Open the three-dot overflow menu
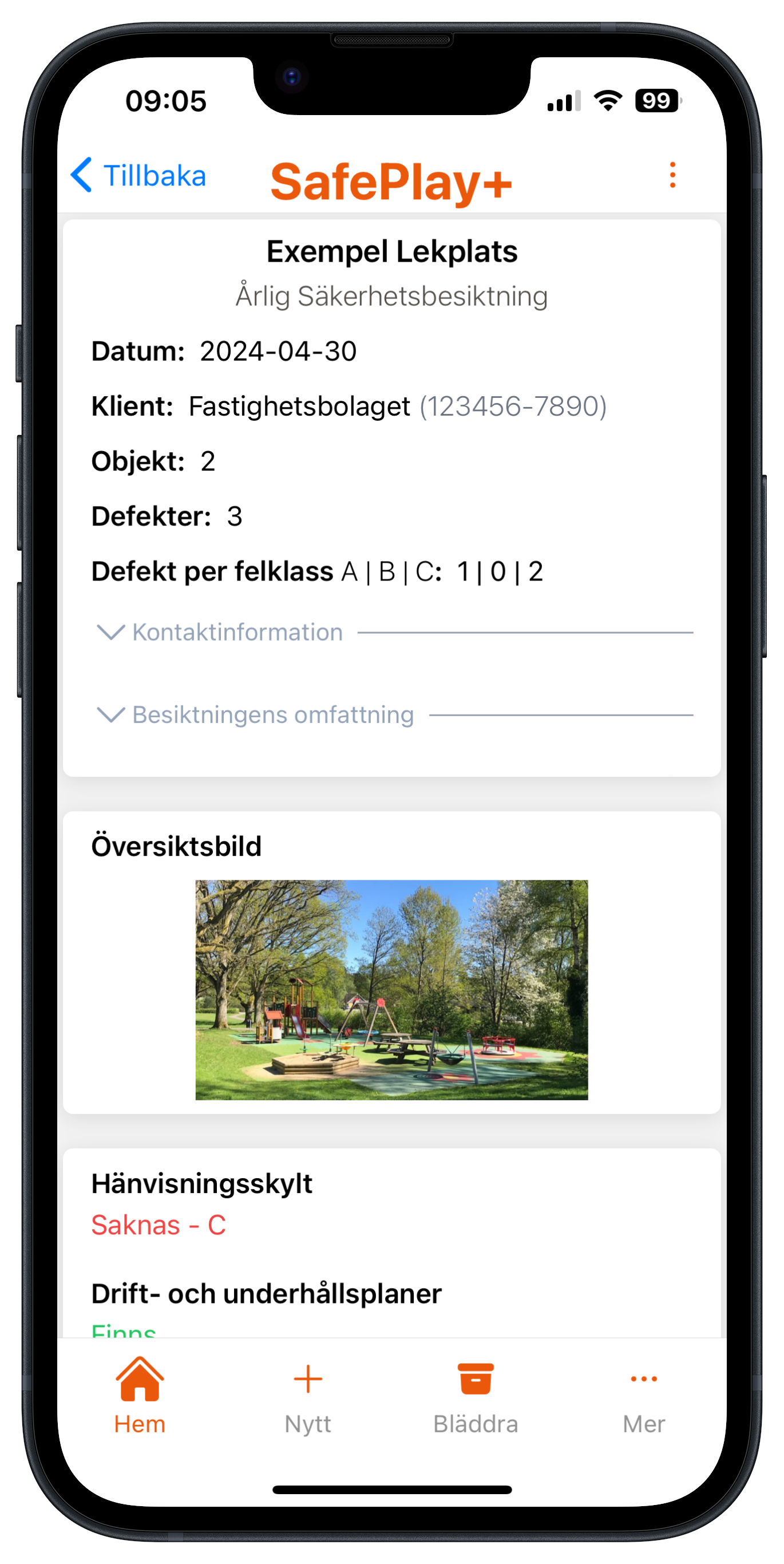The image size is (784, 1564). pyautogui.click(x=672, y=176)
